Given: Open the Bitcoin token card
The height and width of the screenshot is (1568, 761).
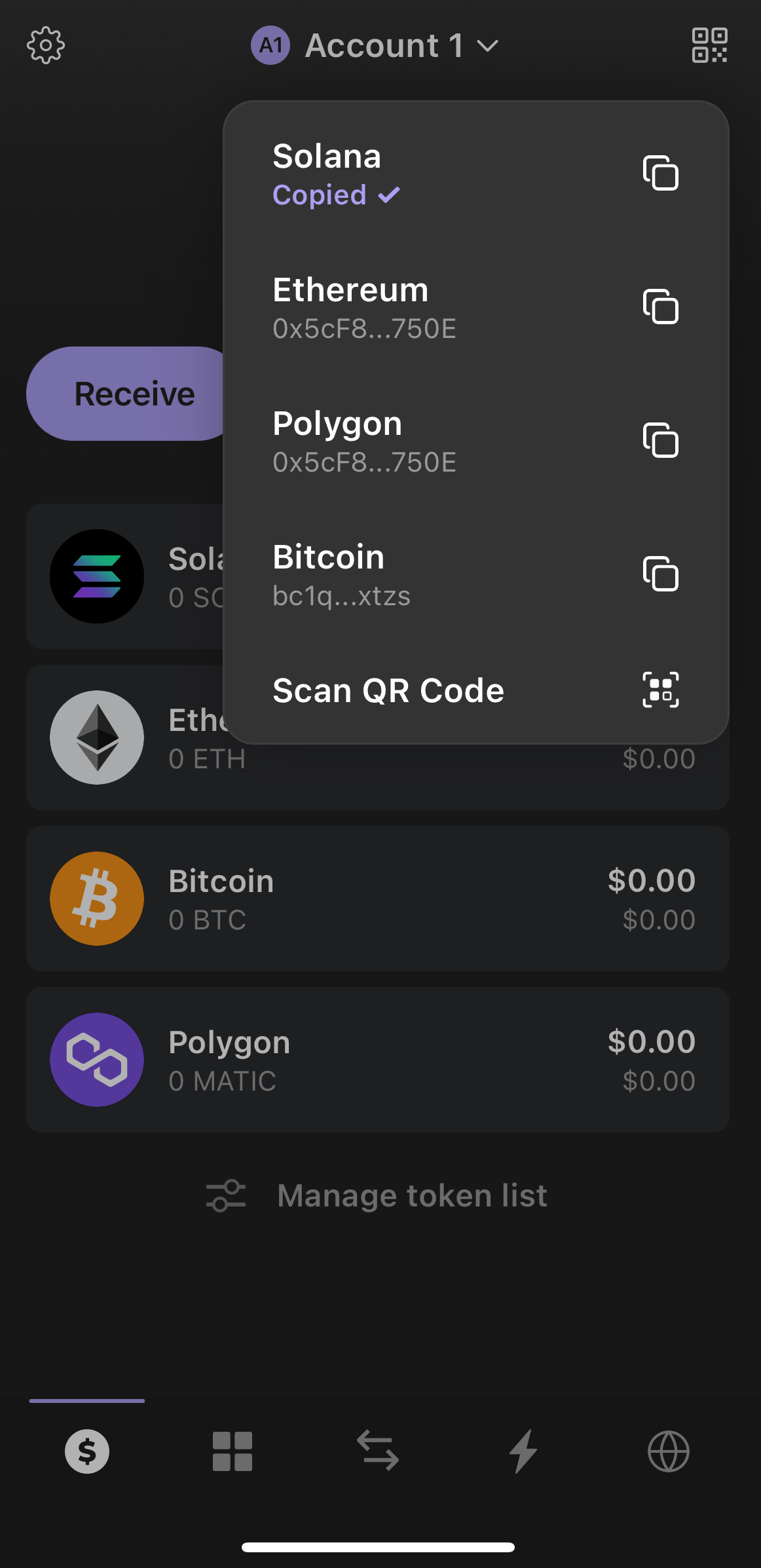Looking at the screenshot, I should coord(377,899).
